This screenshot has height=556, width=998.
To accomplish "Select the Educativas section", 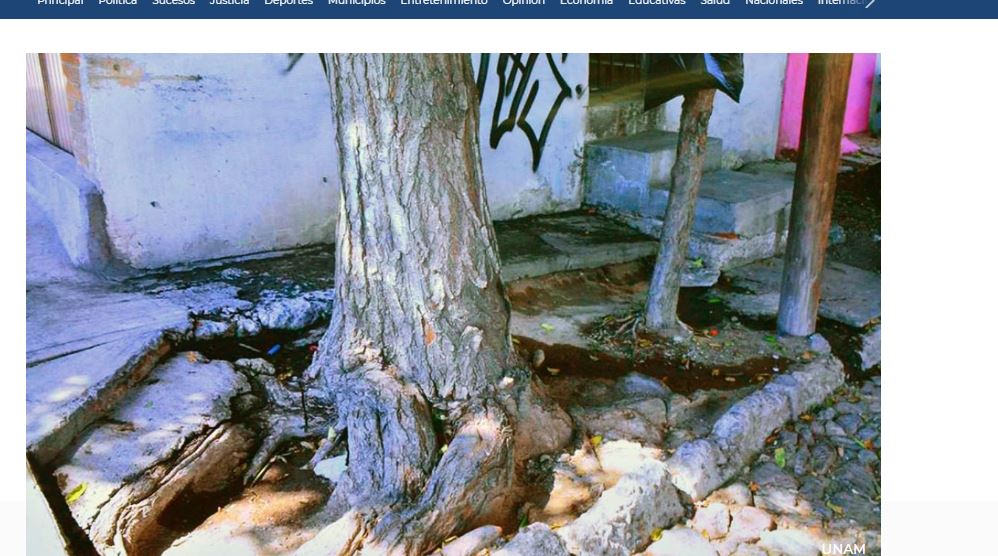I will [656, 3].
